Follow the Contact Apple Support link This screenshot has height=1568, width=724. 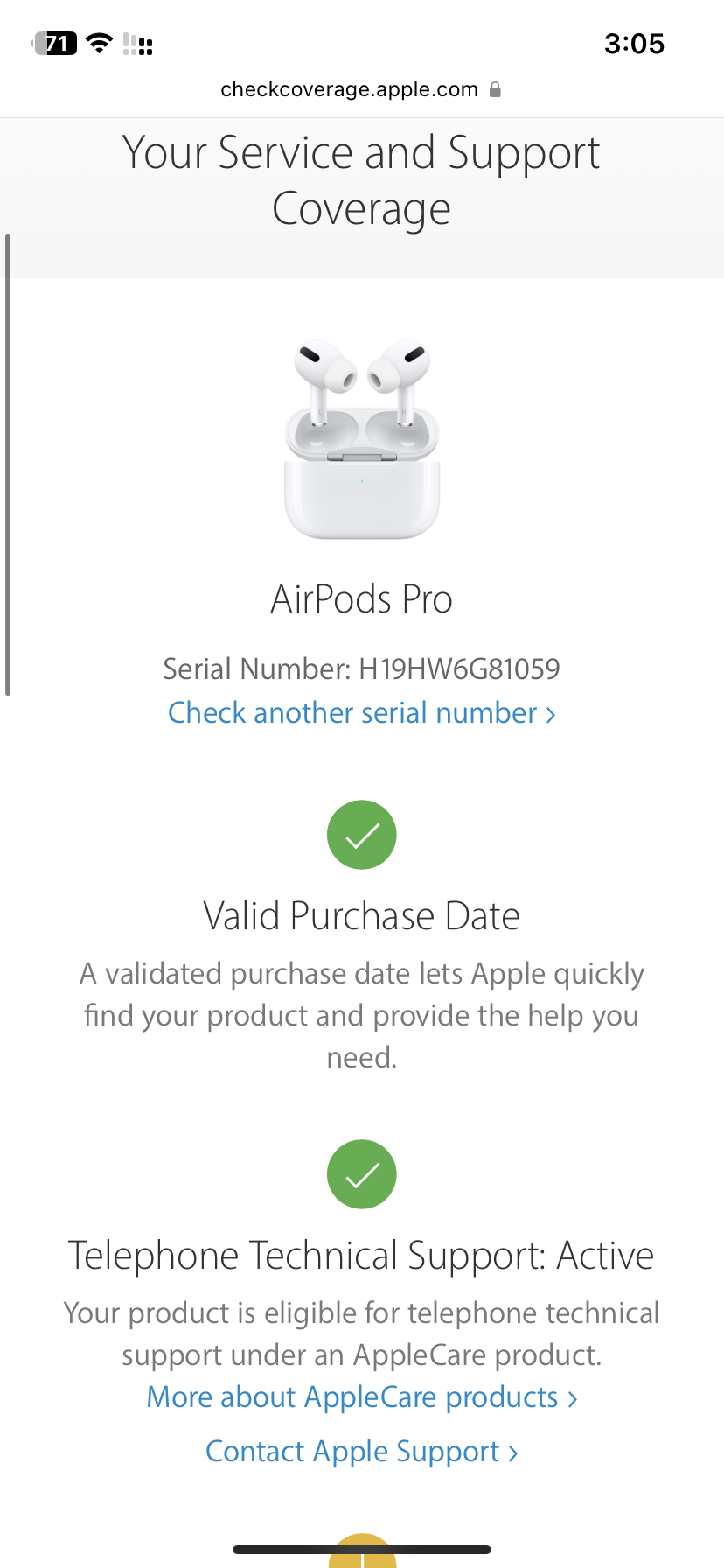[x=361, y=1452]
